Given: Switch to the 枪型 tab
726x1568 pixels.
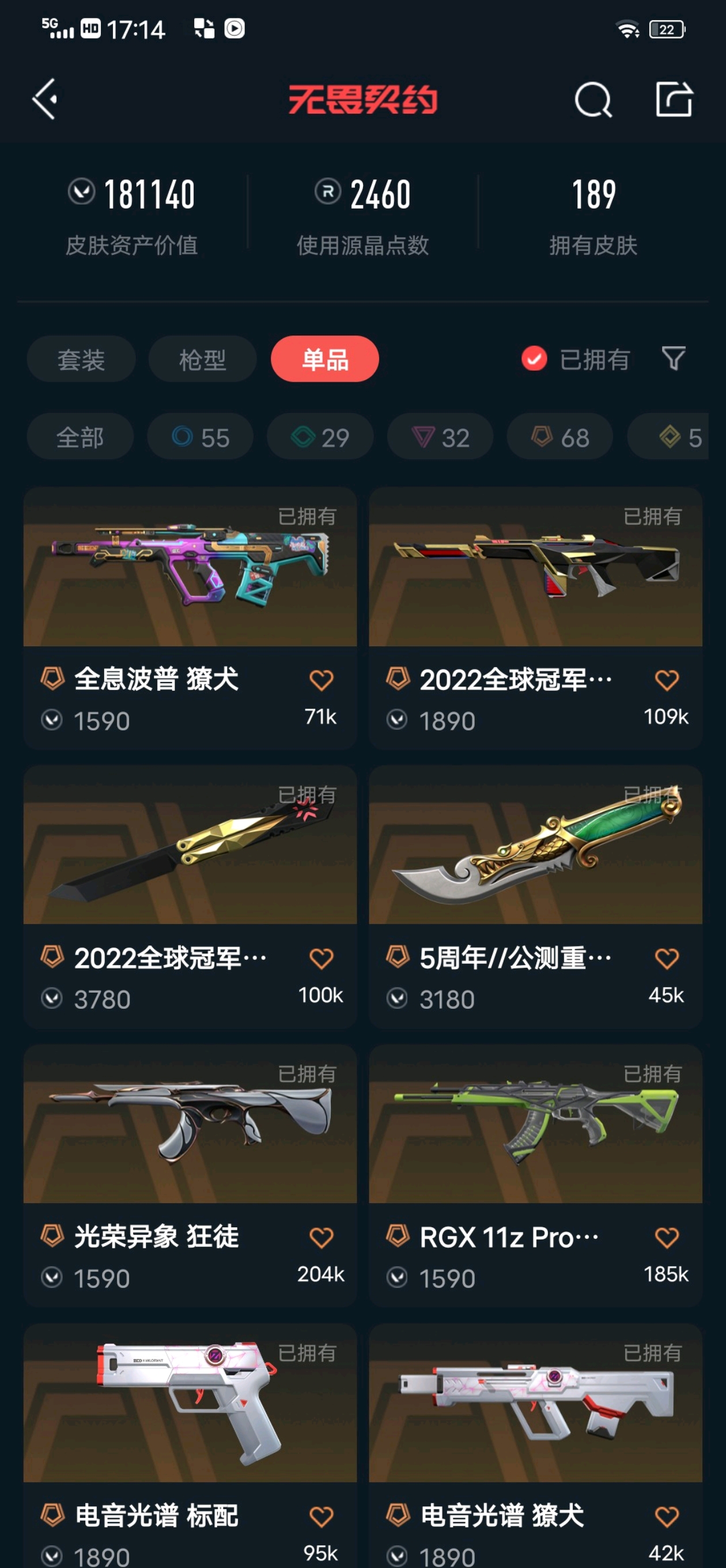Looking at the screenshot, I should click(x=203, y=359).
